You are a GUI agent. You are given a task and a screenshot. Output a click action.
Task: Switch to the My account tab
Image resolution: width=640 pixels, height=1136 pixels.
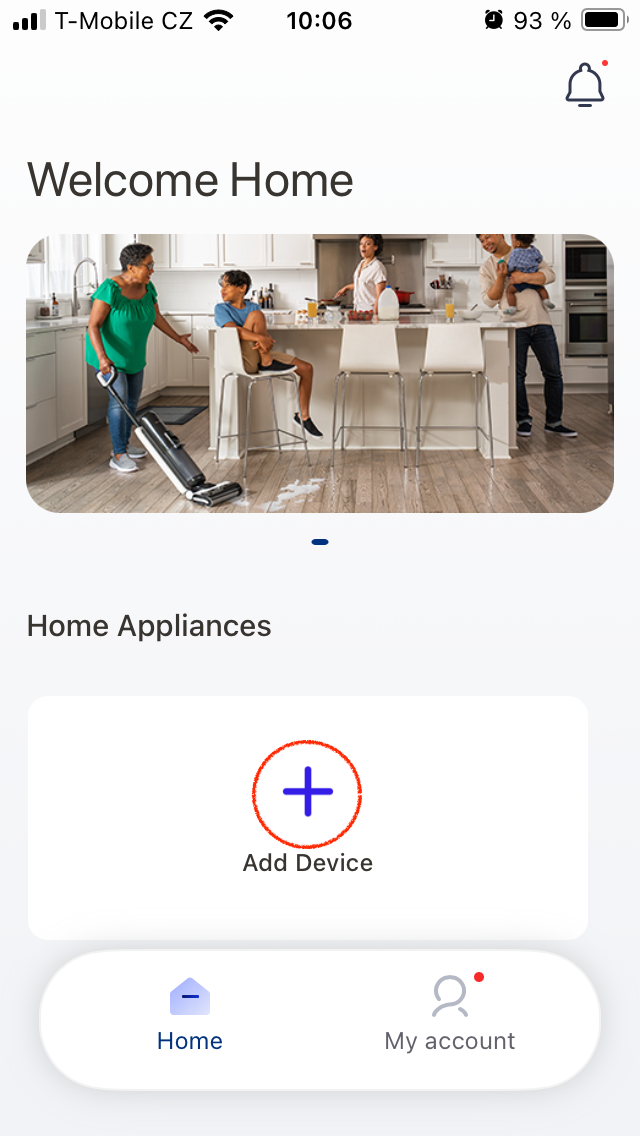pyautogui.click(x=450, y=1014)
